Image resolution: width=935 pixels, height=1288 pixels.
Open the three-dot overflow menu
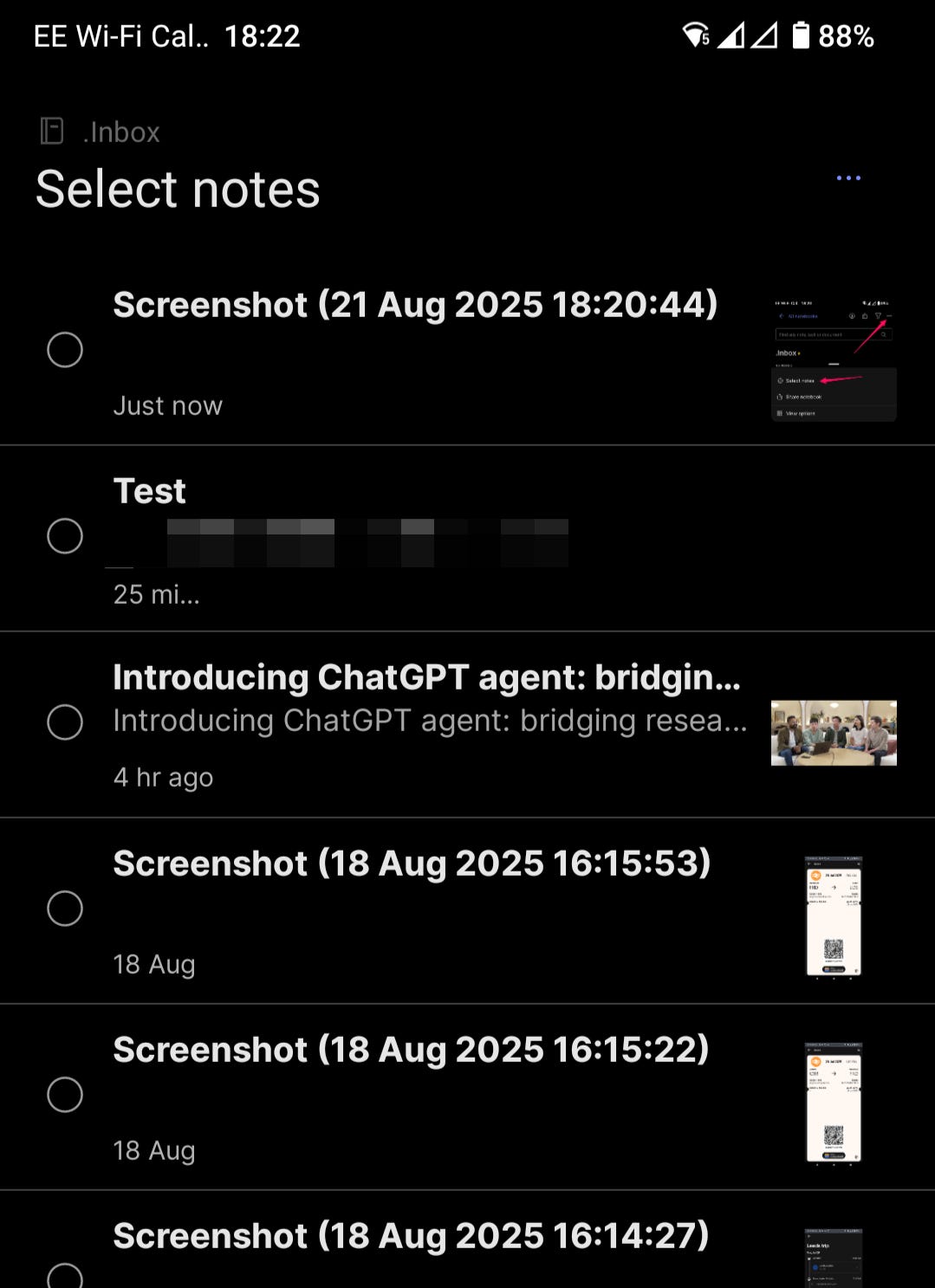coord(848,178)
